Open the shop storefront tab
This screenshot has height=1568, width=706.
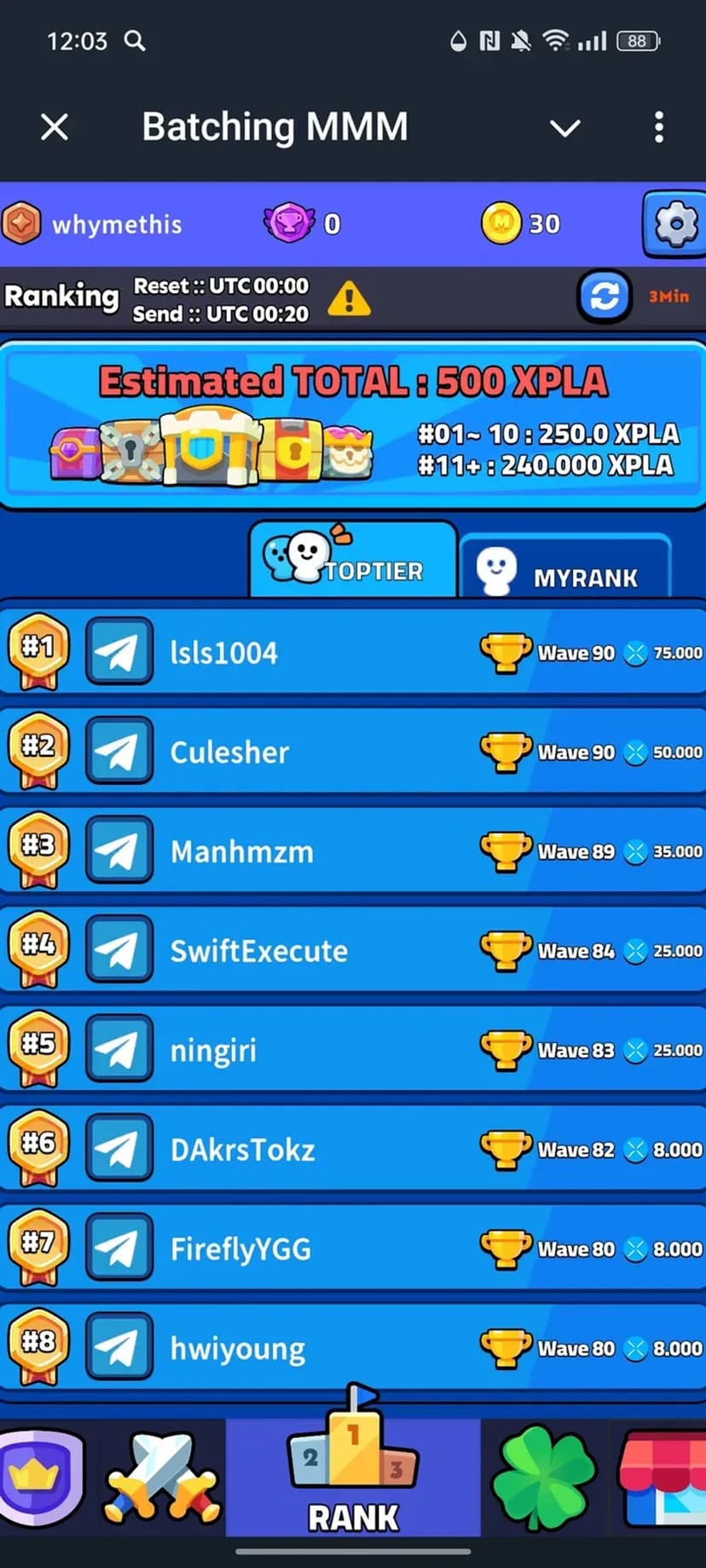(663, 1478)
